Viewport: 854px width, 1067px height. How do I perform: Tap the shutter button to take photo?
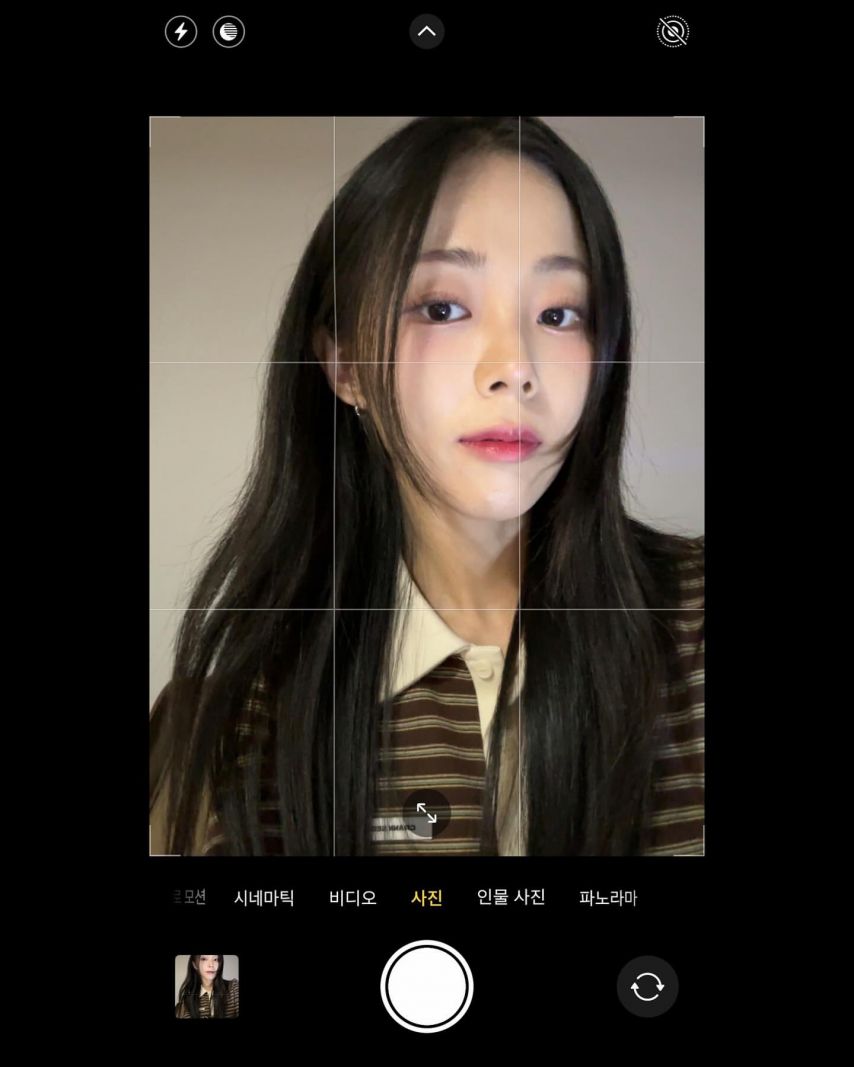pos(427,987)
